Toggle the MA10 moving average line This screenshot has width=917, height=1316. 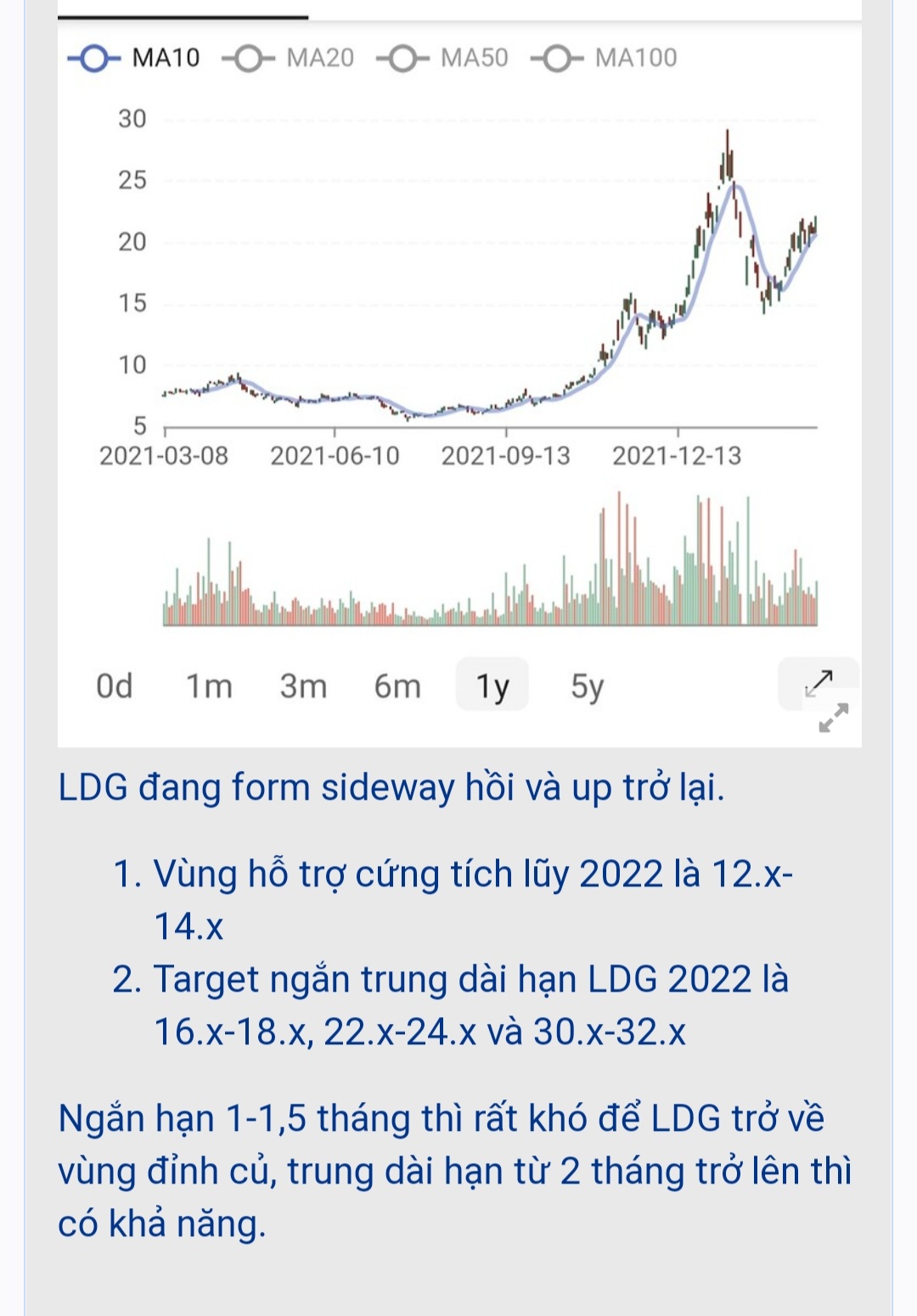coord(134,59)
